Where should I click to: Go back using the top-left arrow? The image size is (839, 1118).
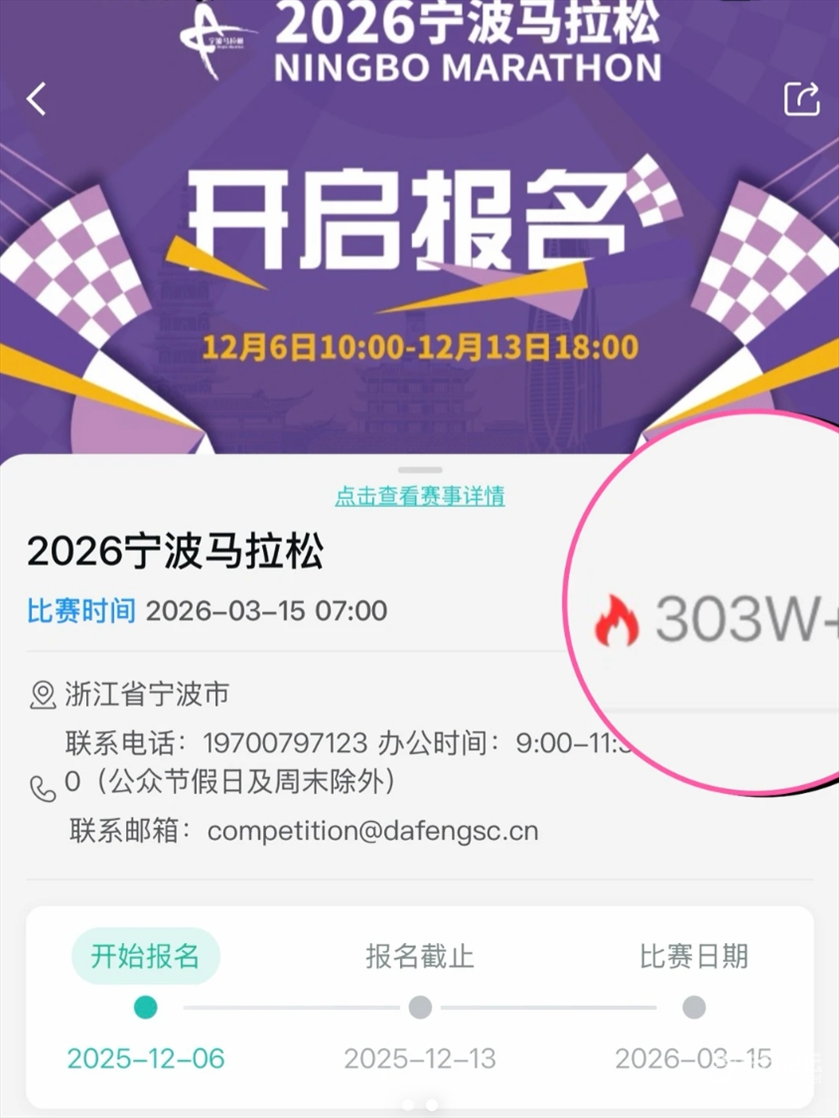pos(37,99)
